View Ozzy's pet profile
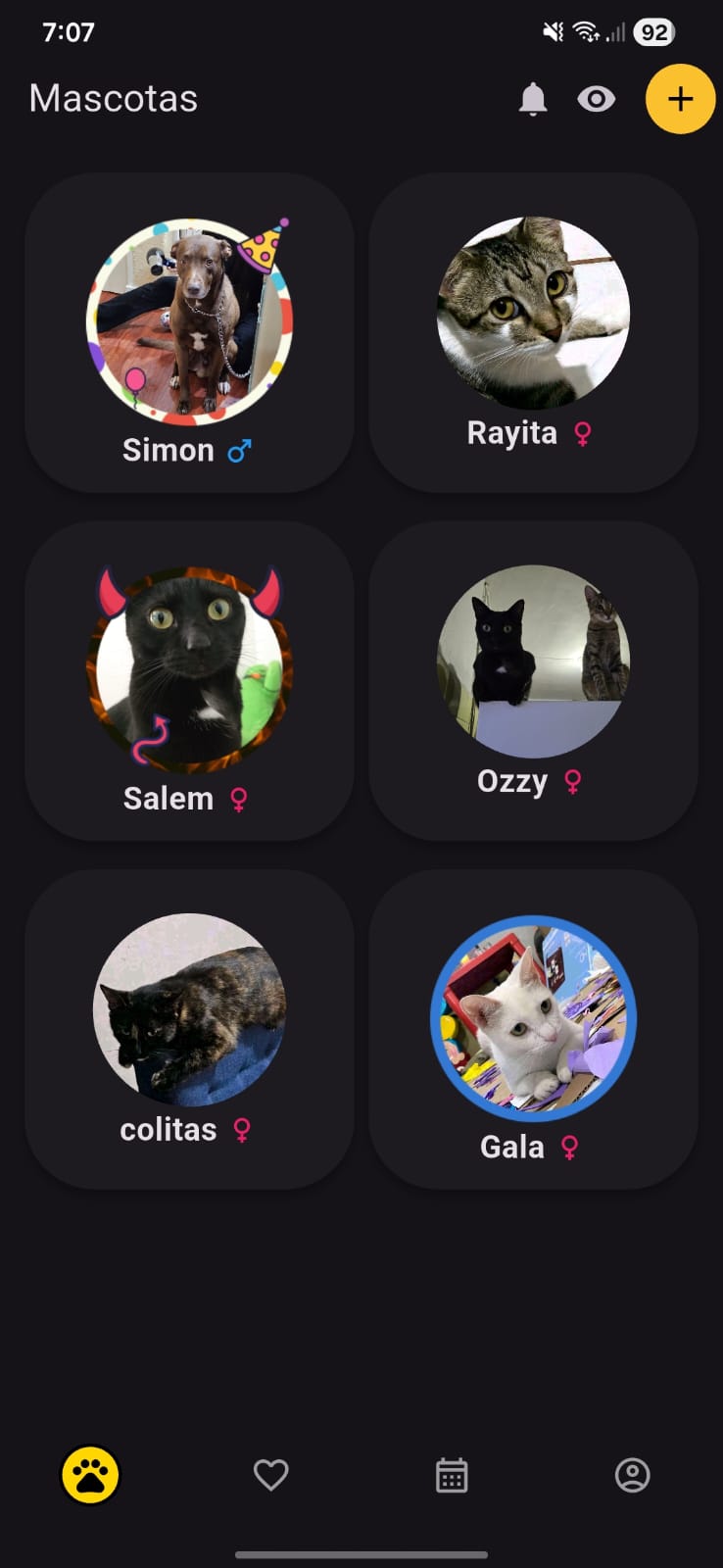The width and height of the screenshot is (723, 1568). coord(533,680)
